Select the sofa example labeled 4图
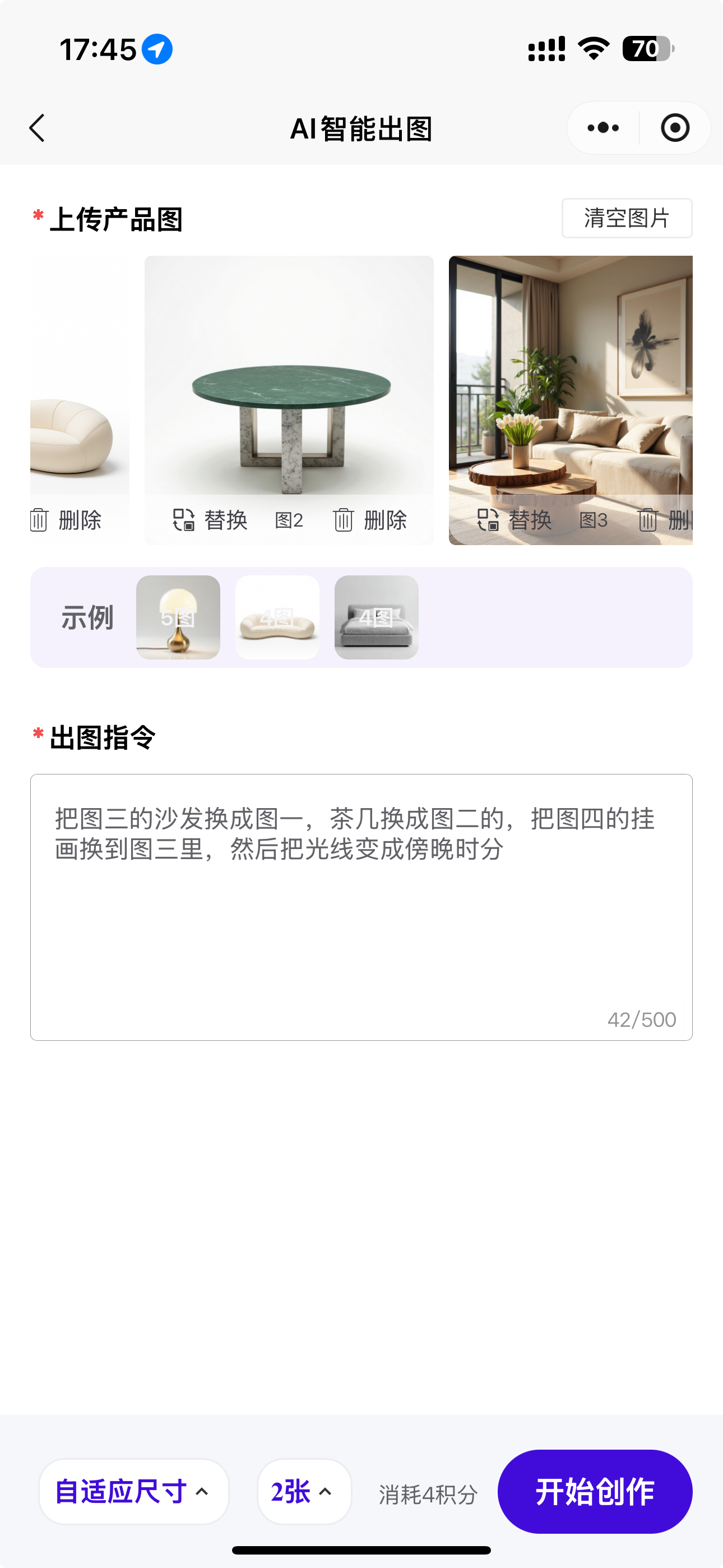Image resolution: width=723 pixels, height=1568 pixels. [277, 617]
